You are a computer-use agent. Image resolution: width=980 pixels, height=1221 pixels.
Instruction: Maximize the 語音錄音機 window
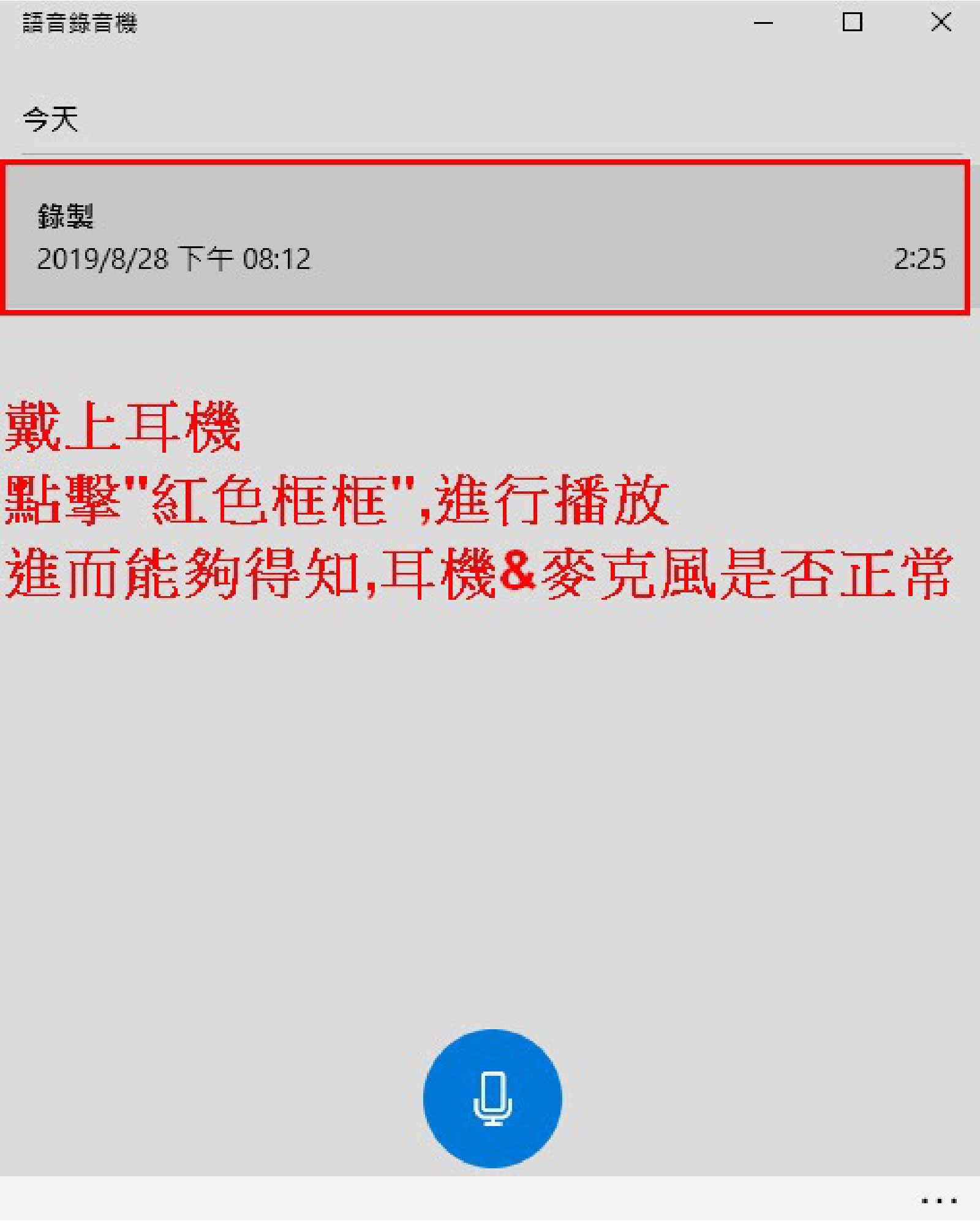coord(852,23)
